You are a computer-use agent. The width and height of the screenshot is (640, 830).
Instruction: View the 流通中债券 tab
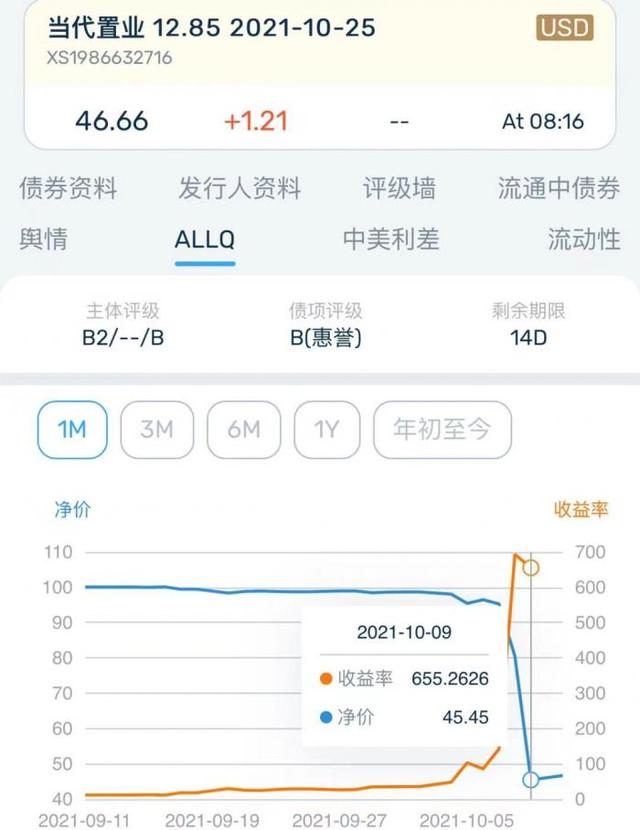[558, 188]
